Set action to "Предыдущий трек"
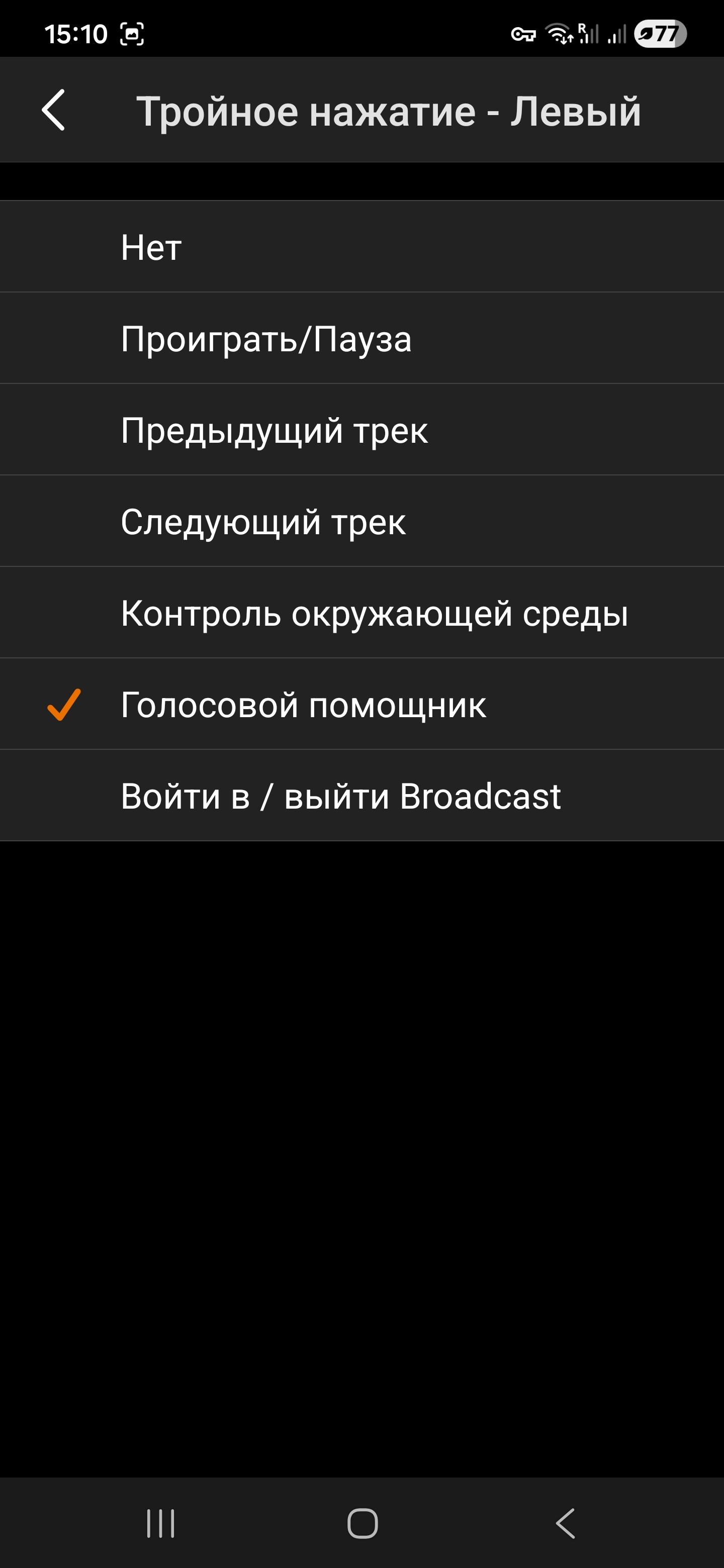The height and width of the screenshot is (1568, 724). 361,430
